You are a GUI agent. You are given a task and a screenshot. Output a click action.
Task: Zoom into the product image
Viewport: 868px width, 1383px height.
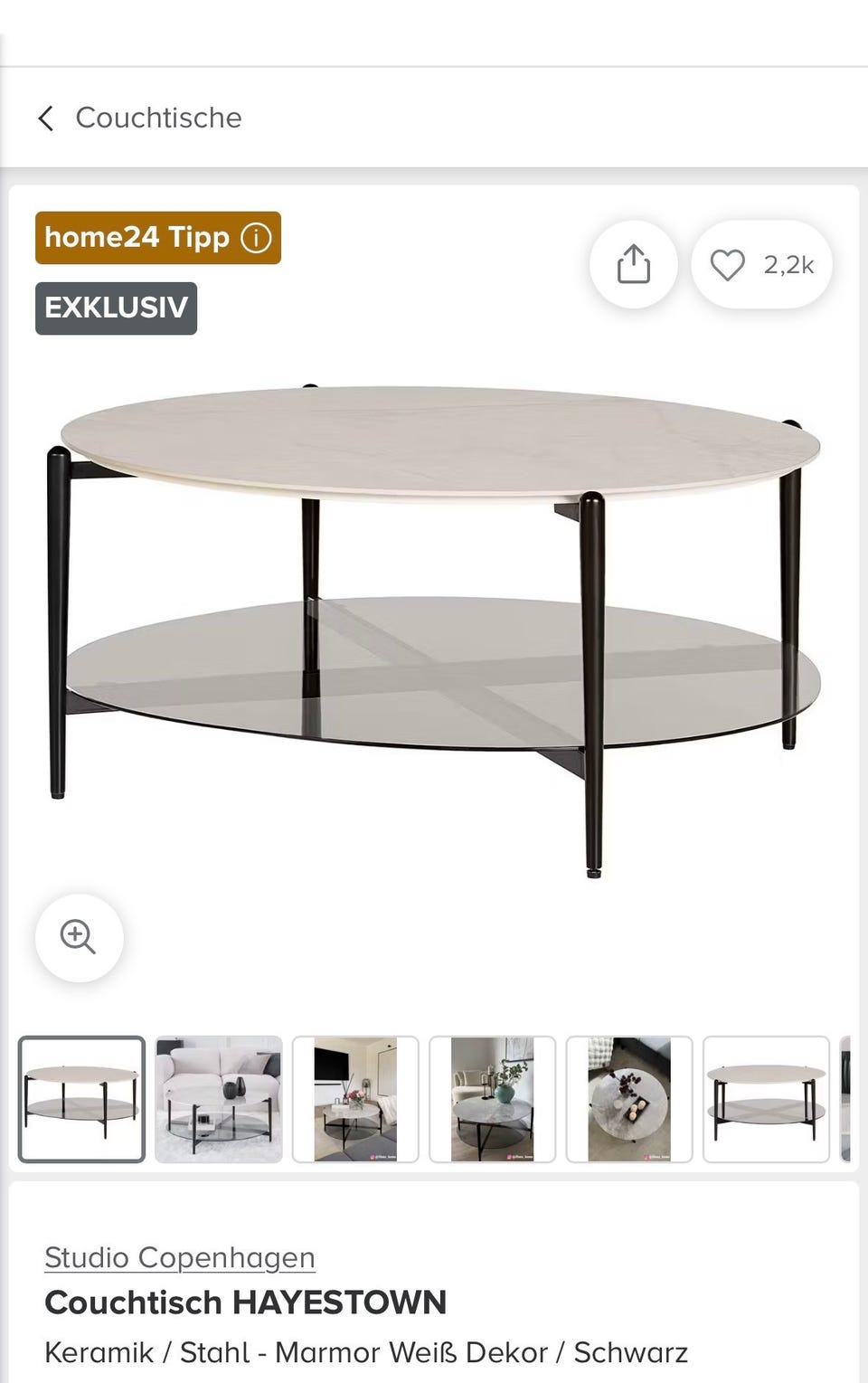point(79,937)
